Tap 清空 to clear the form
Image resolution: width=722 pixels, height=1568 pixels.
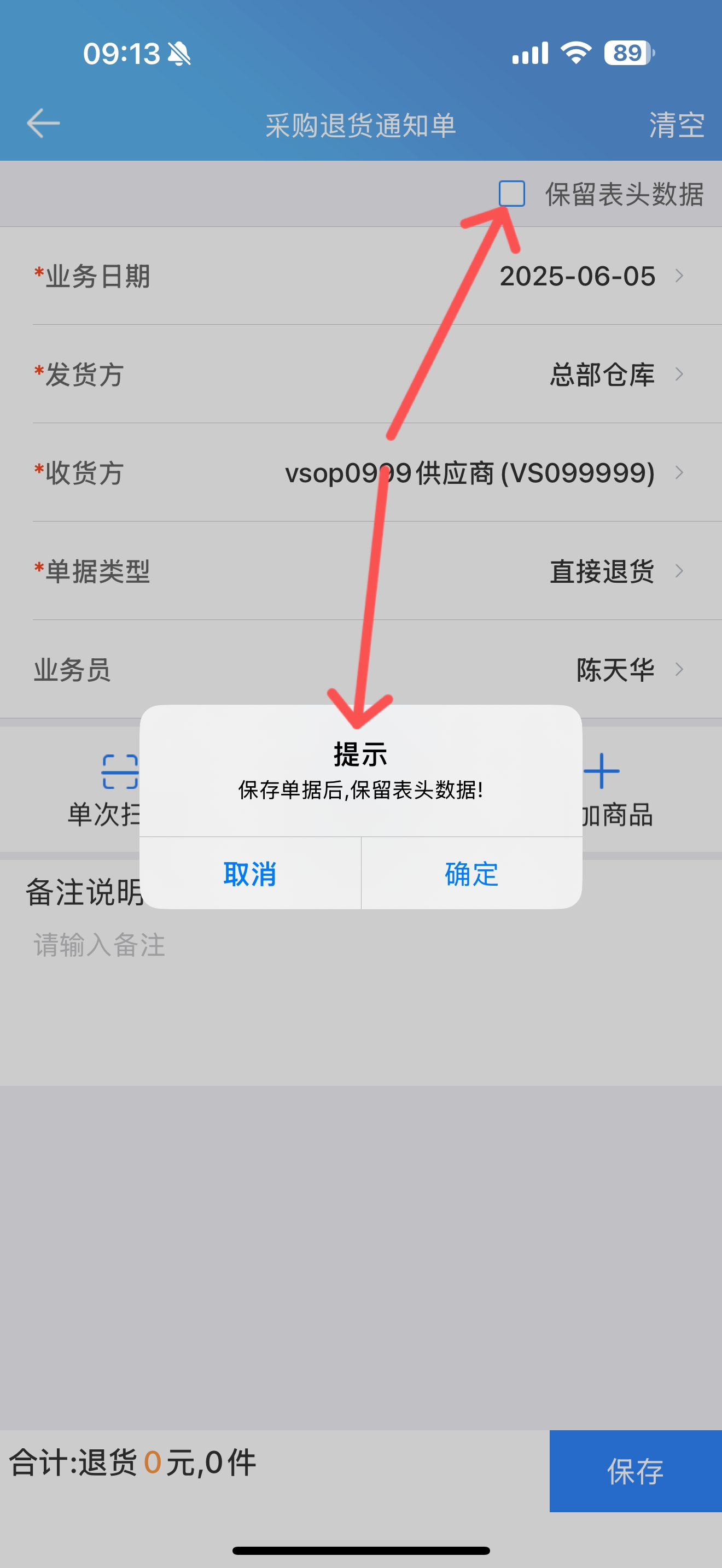pos(677,125)
